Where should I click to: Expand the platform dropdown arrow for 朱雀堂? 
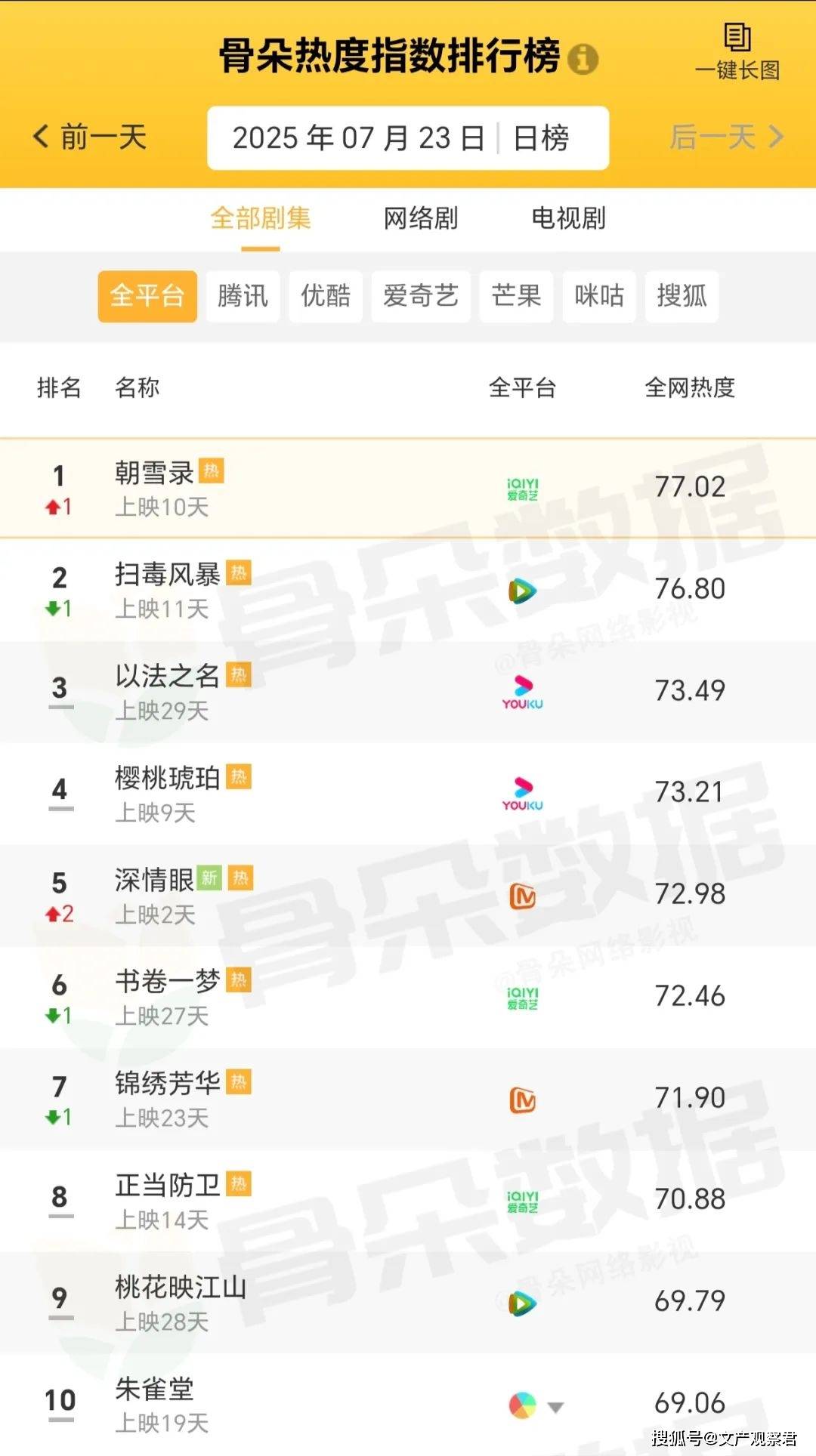point(555,1407)
